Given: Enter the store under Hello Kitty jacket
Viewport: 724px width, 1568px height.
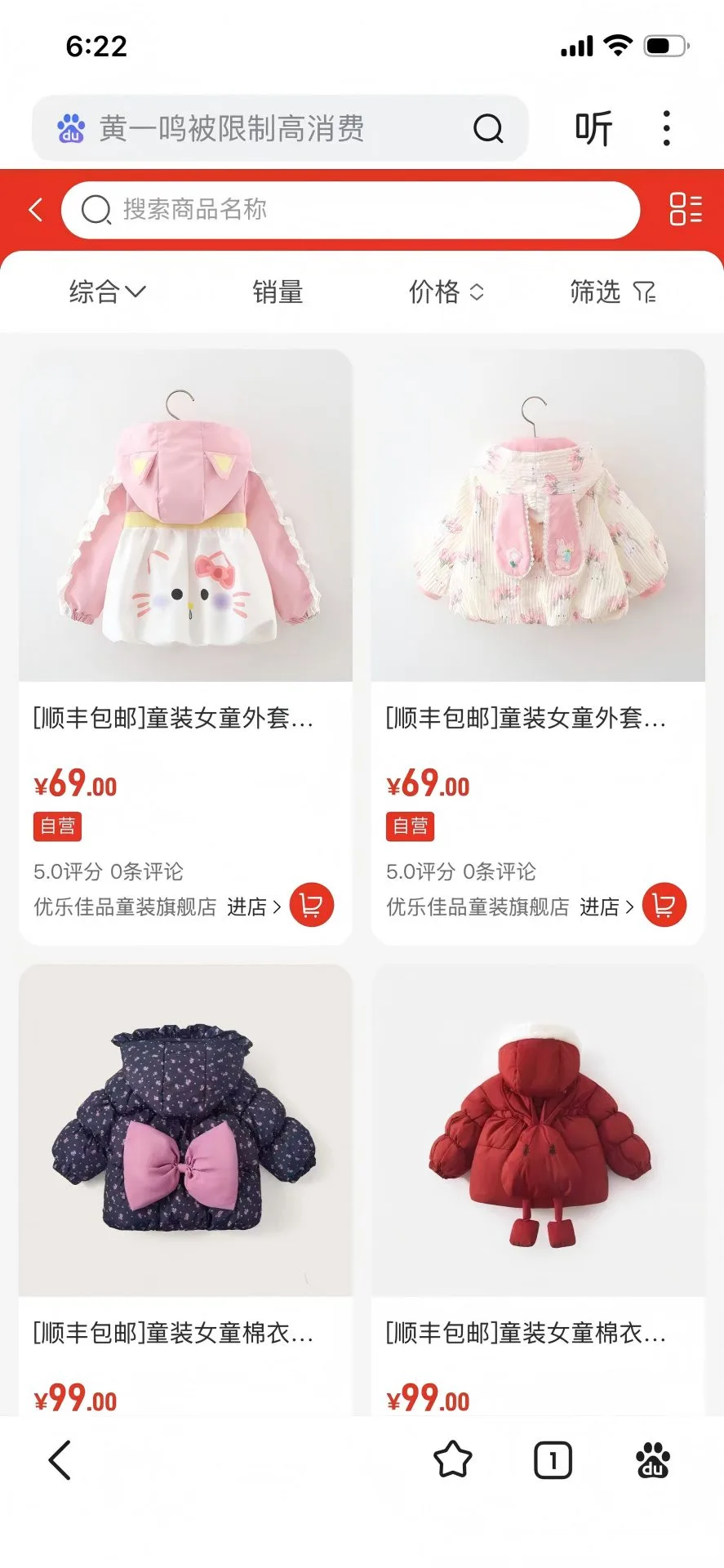Looking at the screenshot, I should (253, 906).
